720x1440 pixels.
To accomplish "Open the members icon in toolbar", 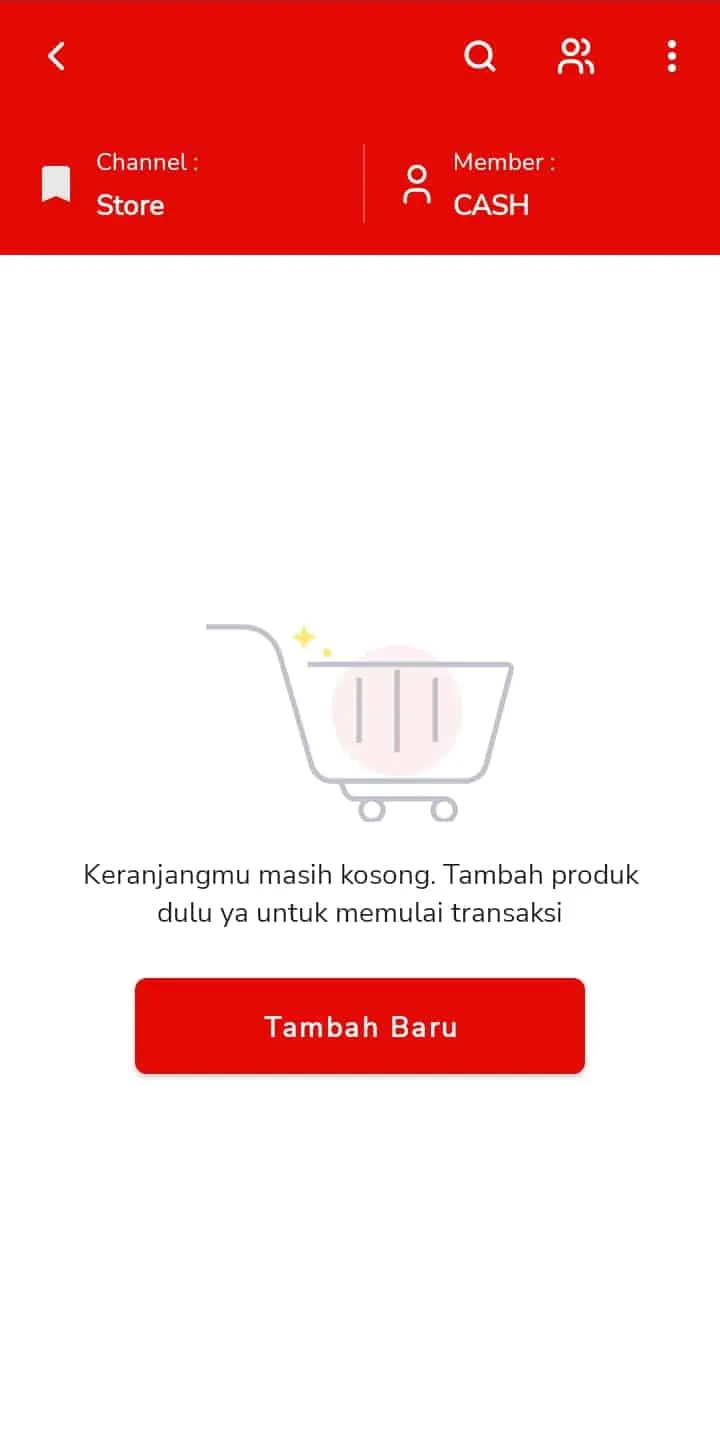I will pyautogui.click(x=575, y=56).
